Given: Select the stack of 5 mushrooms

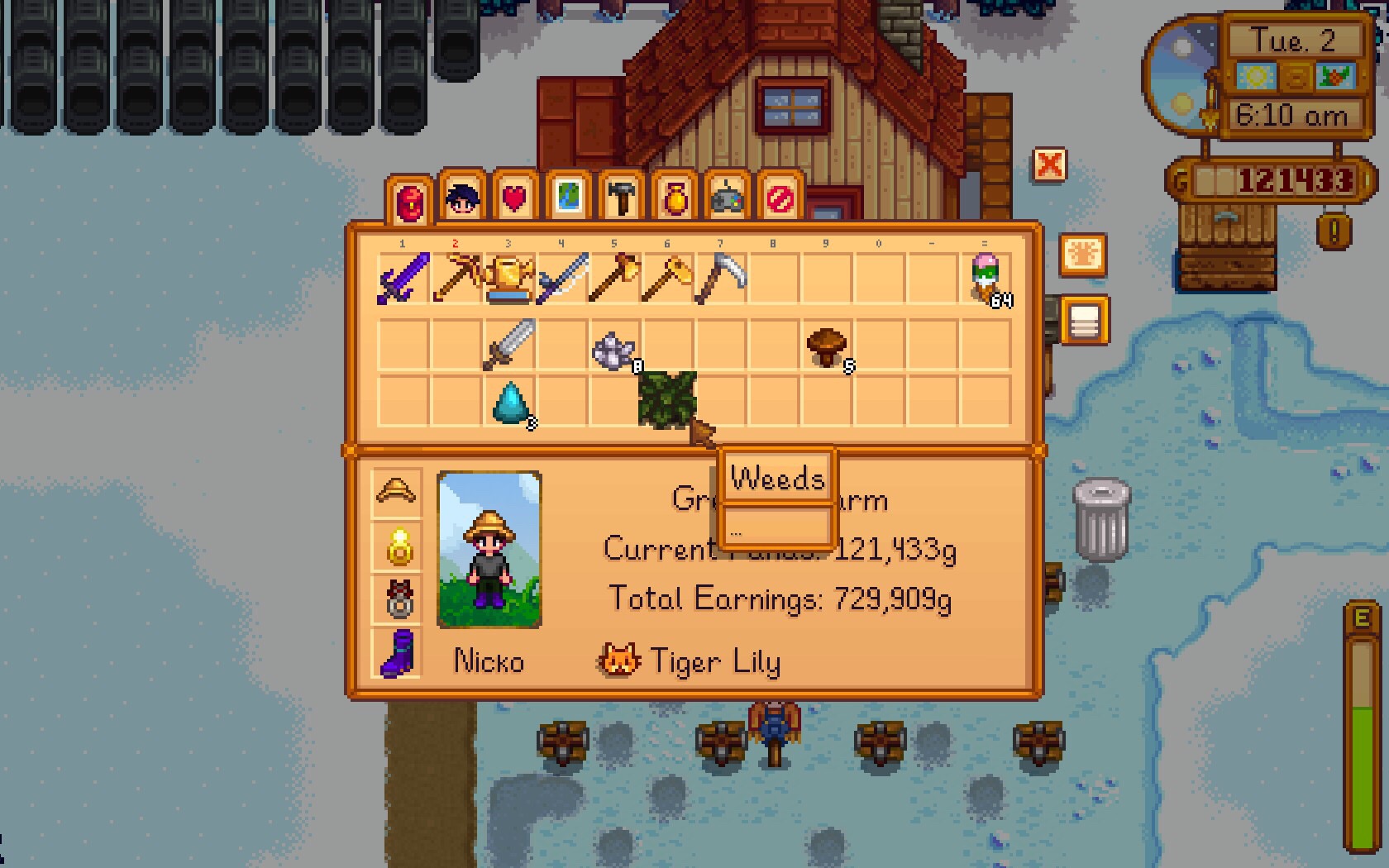Looking at the screenshot, I should click(827, 347).
